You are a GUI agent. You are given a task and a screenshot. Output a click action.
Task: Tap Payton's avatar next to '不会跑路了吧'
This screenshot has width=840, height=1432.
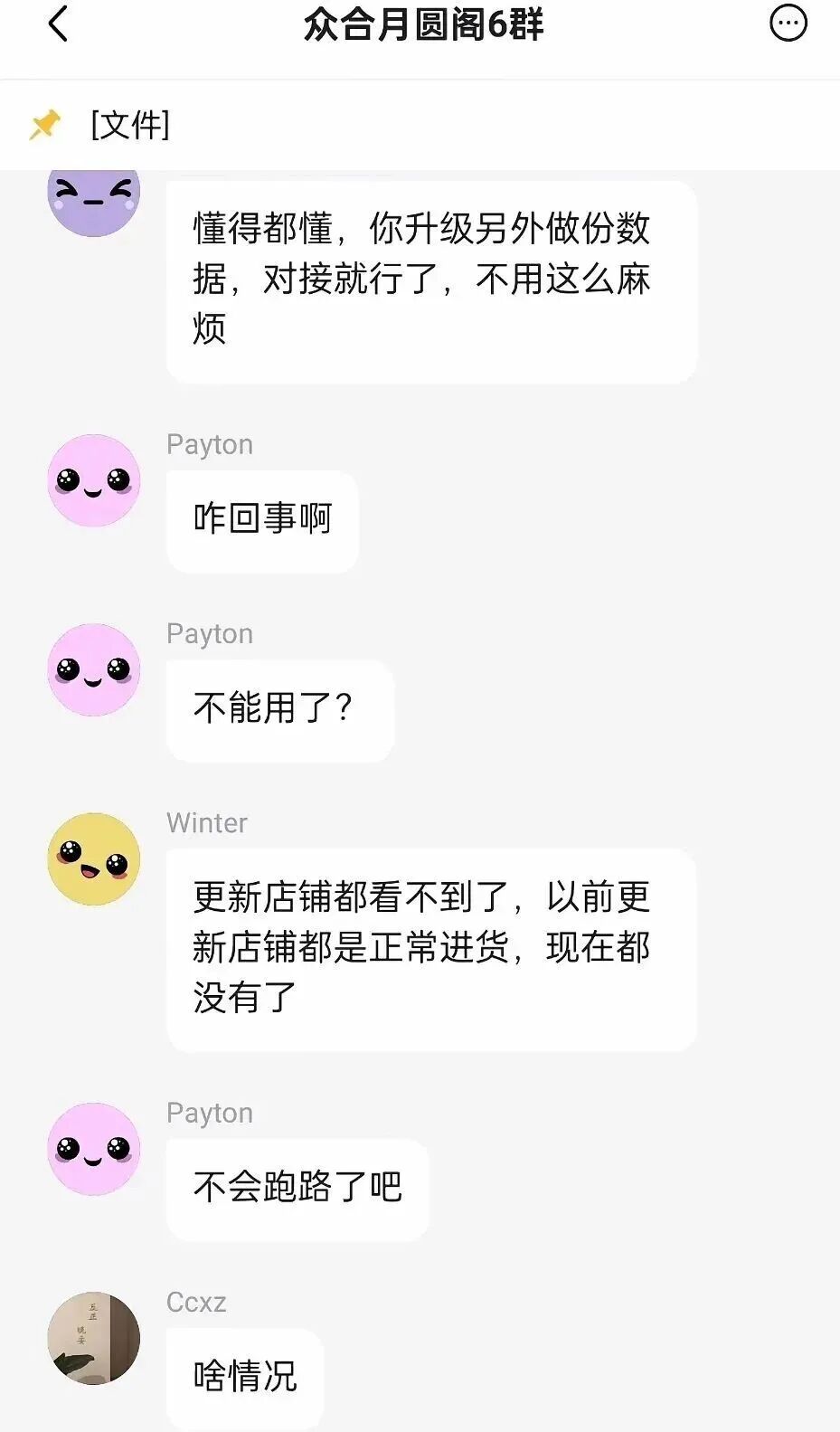[93, 1149]
